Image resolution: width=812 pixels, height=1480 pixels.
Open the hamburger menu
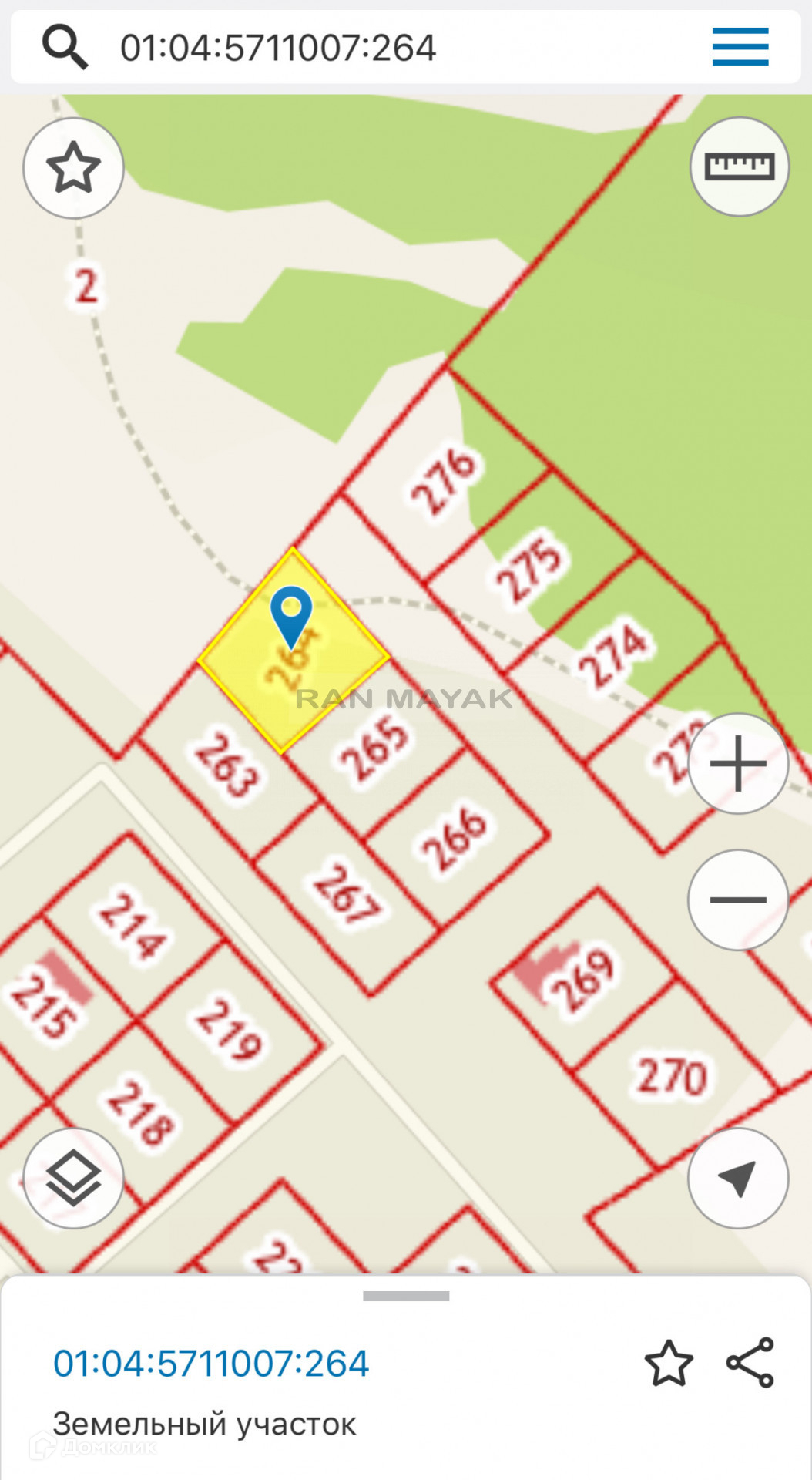coord(740,46)
